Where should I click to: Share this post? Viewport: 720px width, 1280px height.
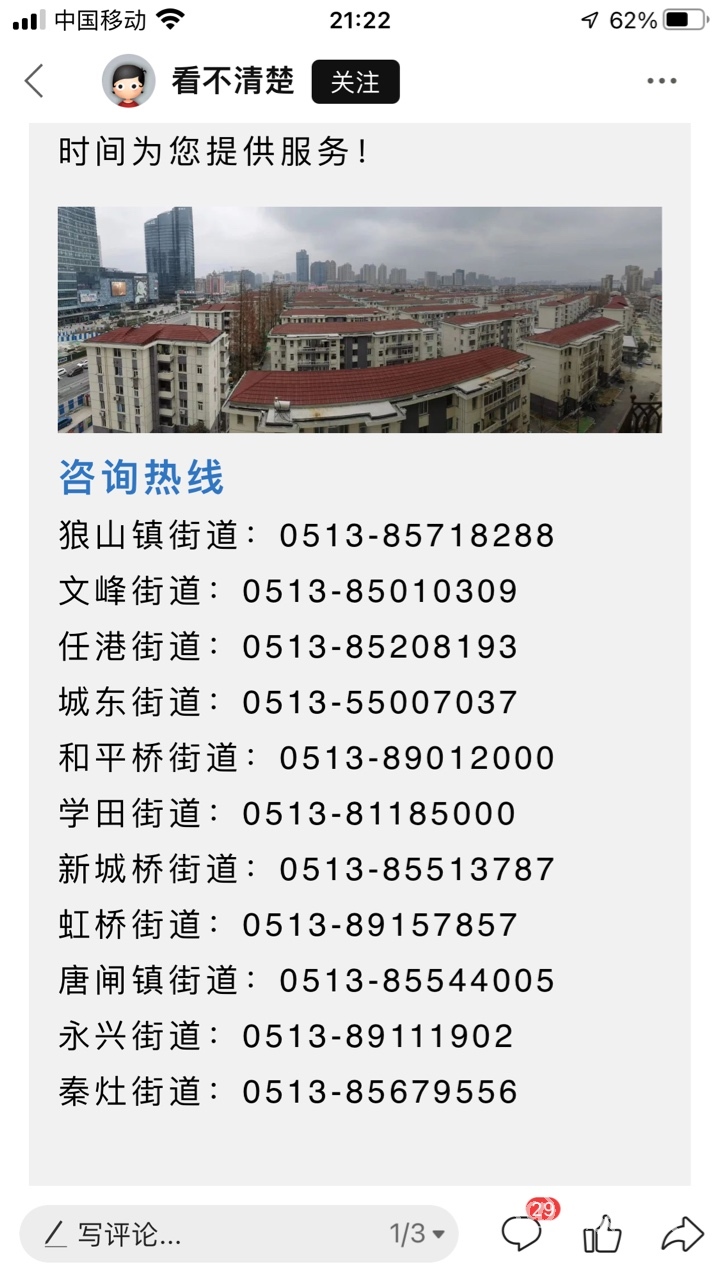[682, 1234]
